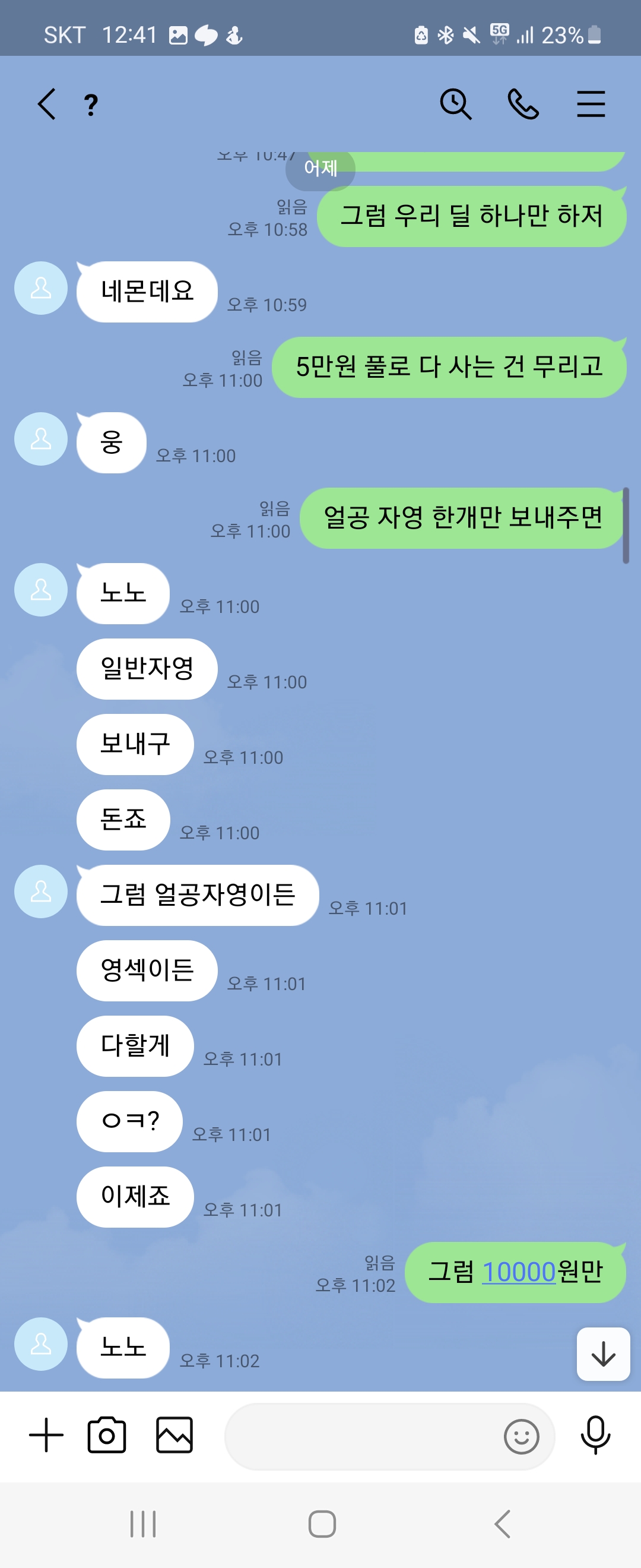Open the photo gallery picker
The image size is (641, 1568).
pos(174,1436)
